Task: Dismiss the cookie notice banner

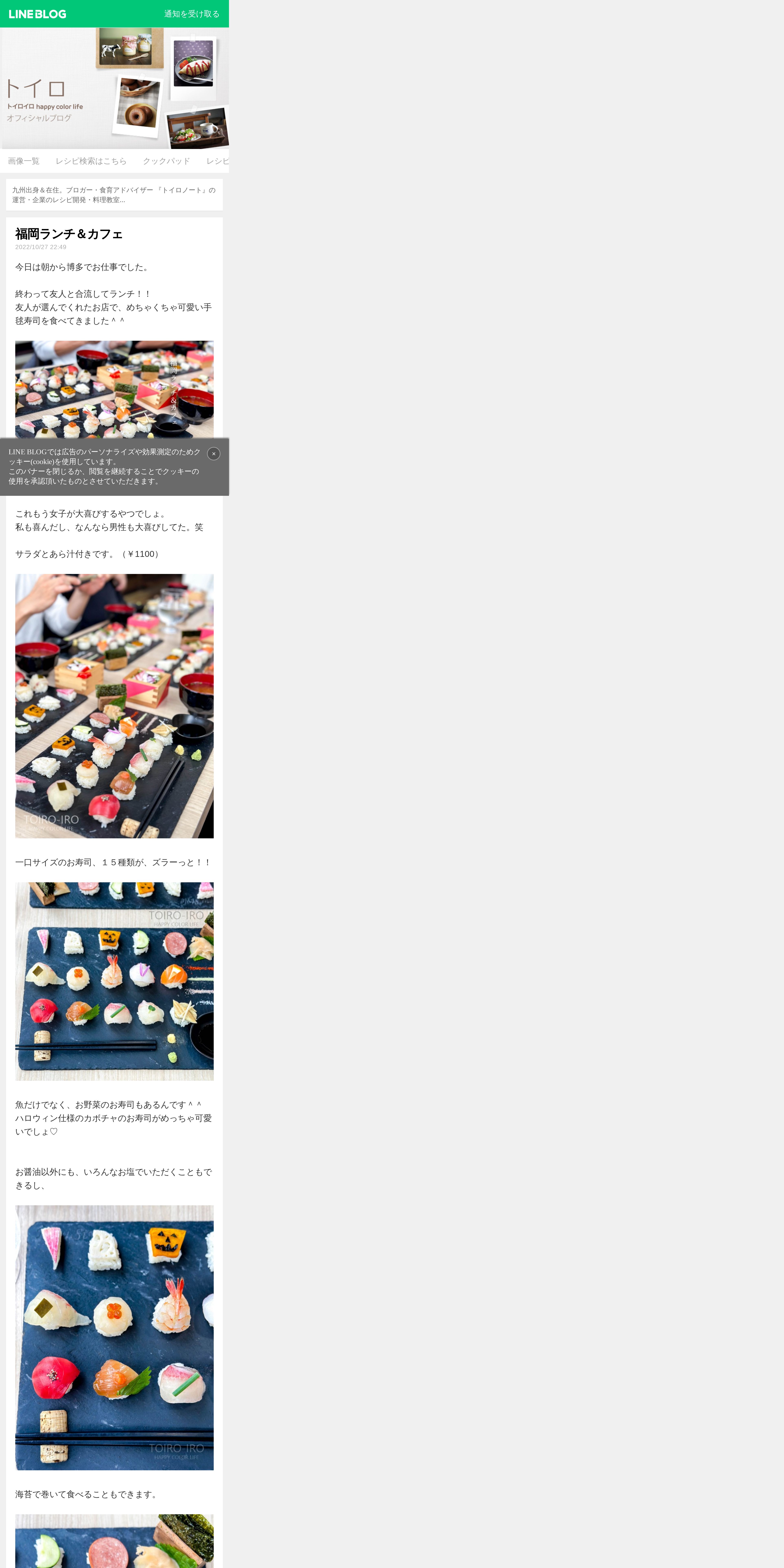Action: (x=214, y=453)
